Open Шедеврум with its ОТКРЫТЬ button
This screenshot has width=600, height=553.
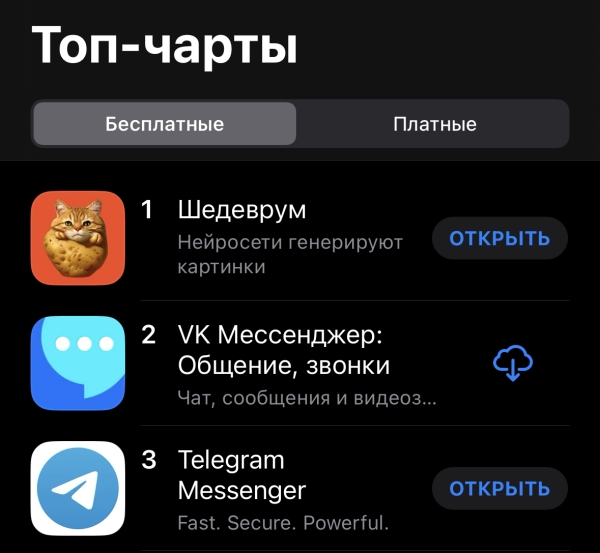pyautogui.click(x=499, y=238)
